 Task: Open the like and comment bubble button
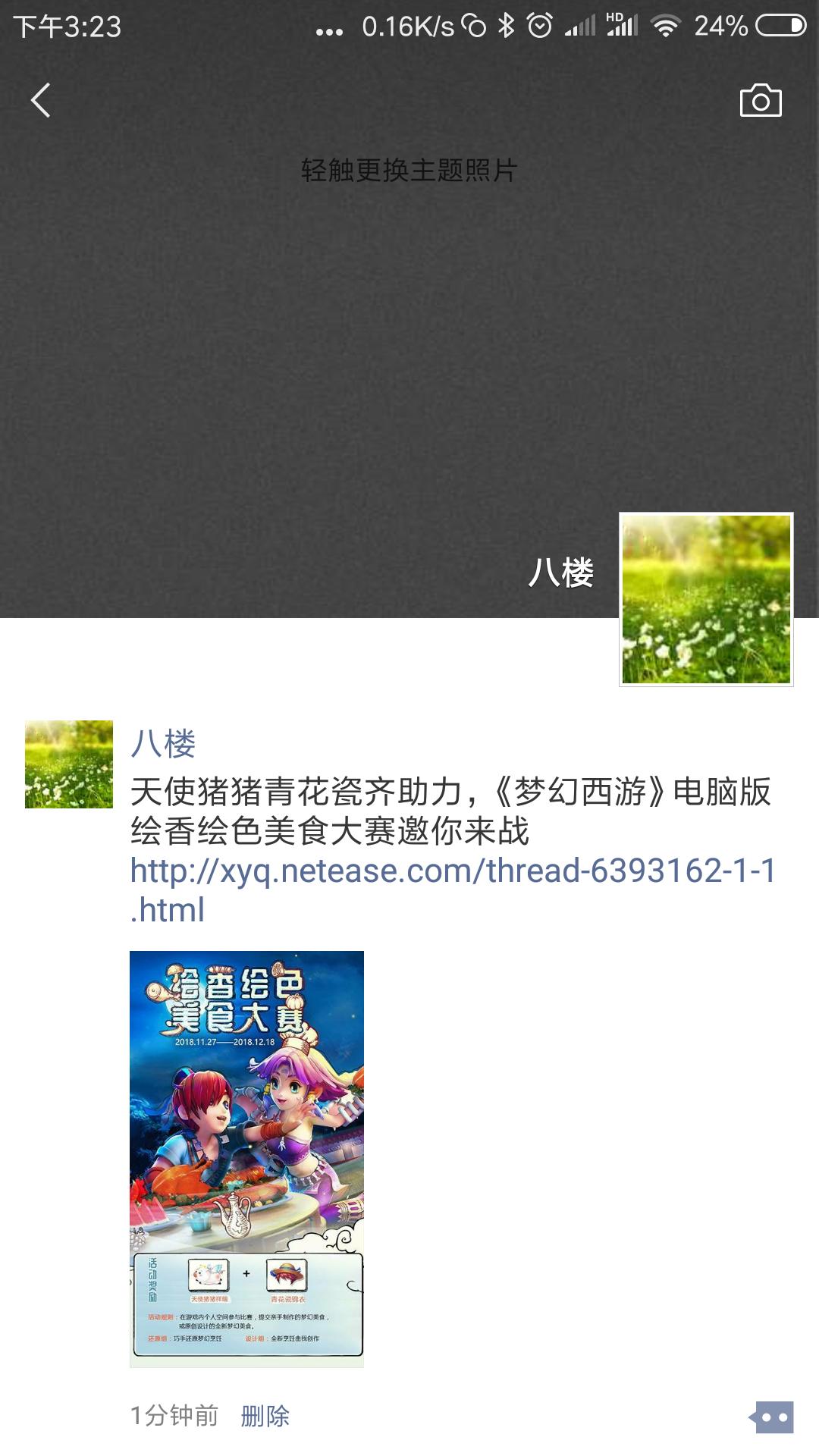tap(772, 1417)
